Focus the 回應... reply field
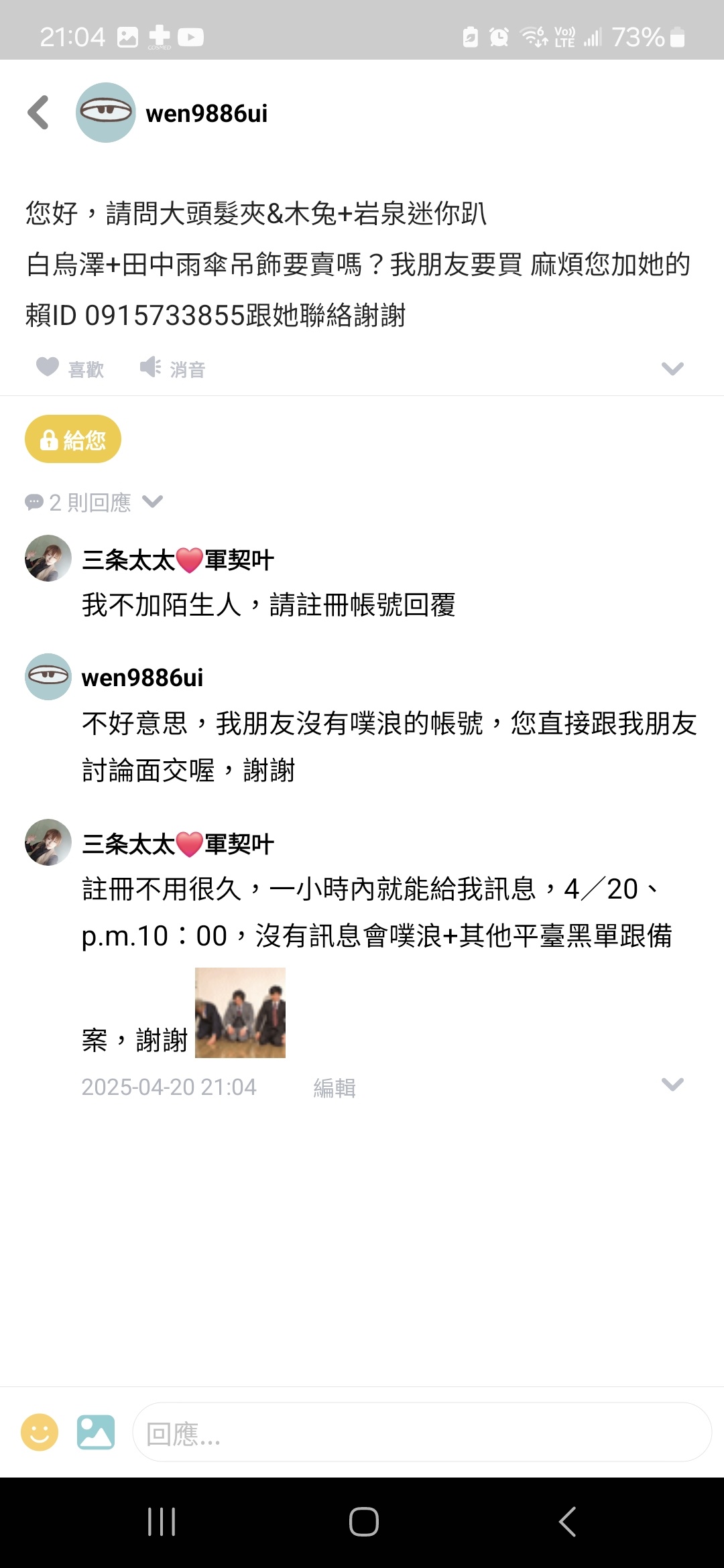This screenshot has height=1568, width=724. (x=422, y=1432)
